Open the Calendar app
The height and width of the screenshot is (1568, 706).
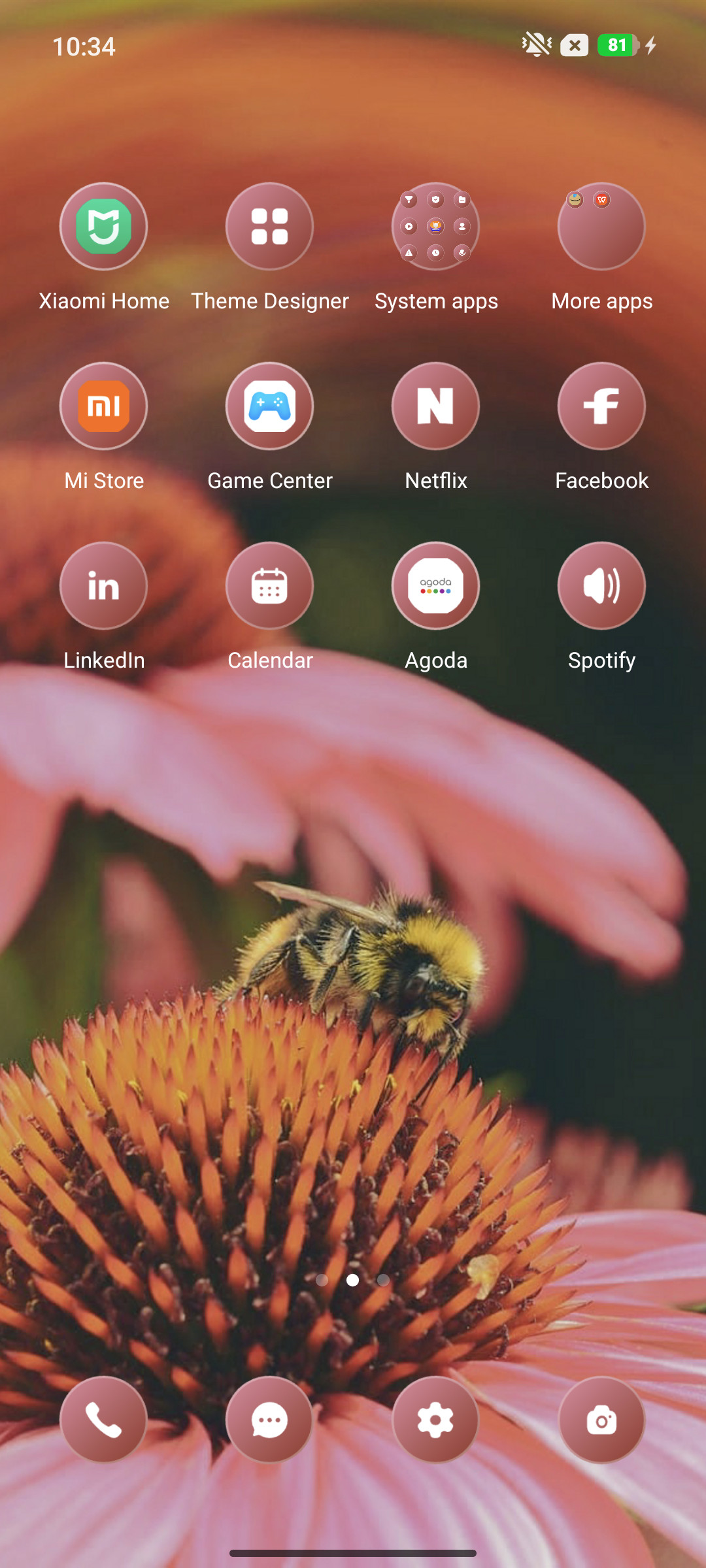tap(269, 585)
